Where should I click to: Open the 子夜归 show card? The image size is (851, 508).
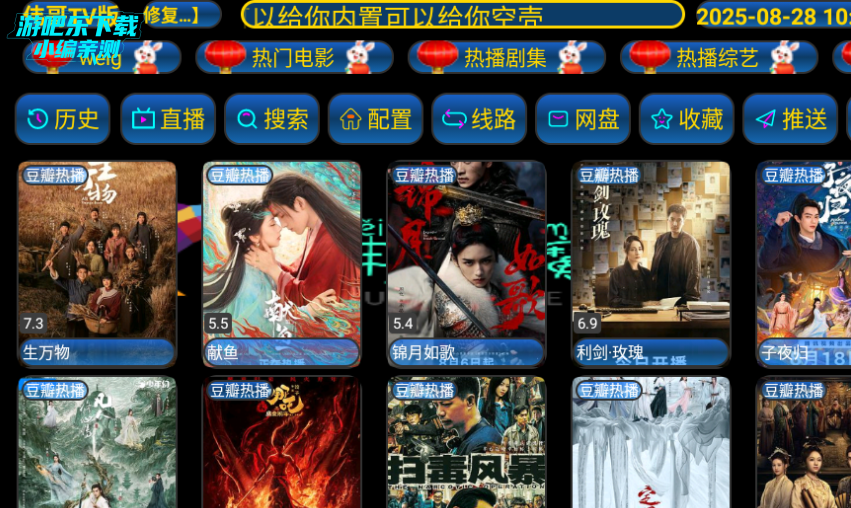pyautogui.click(x=803, y=262)
